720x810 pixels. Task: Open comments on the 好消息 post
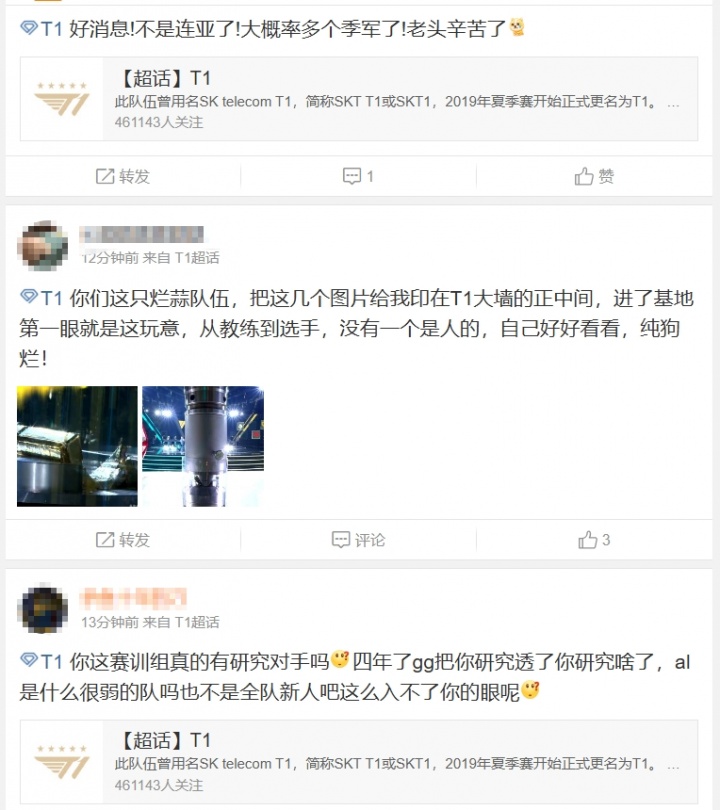tap(358, 176)
